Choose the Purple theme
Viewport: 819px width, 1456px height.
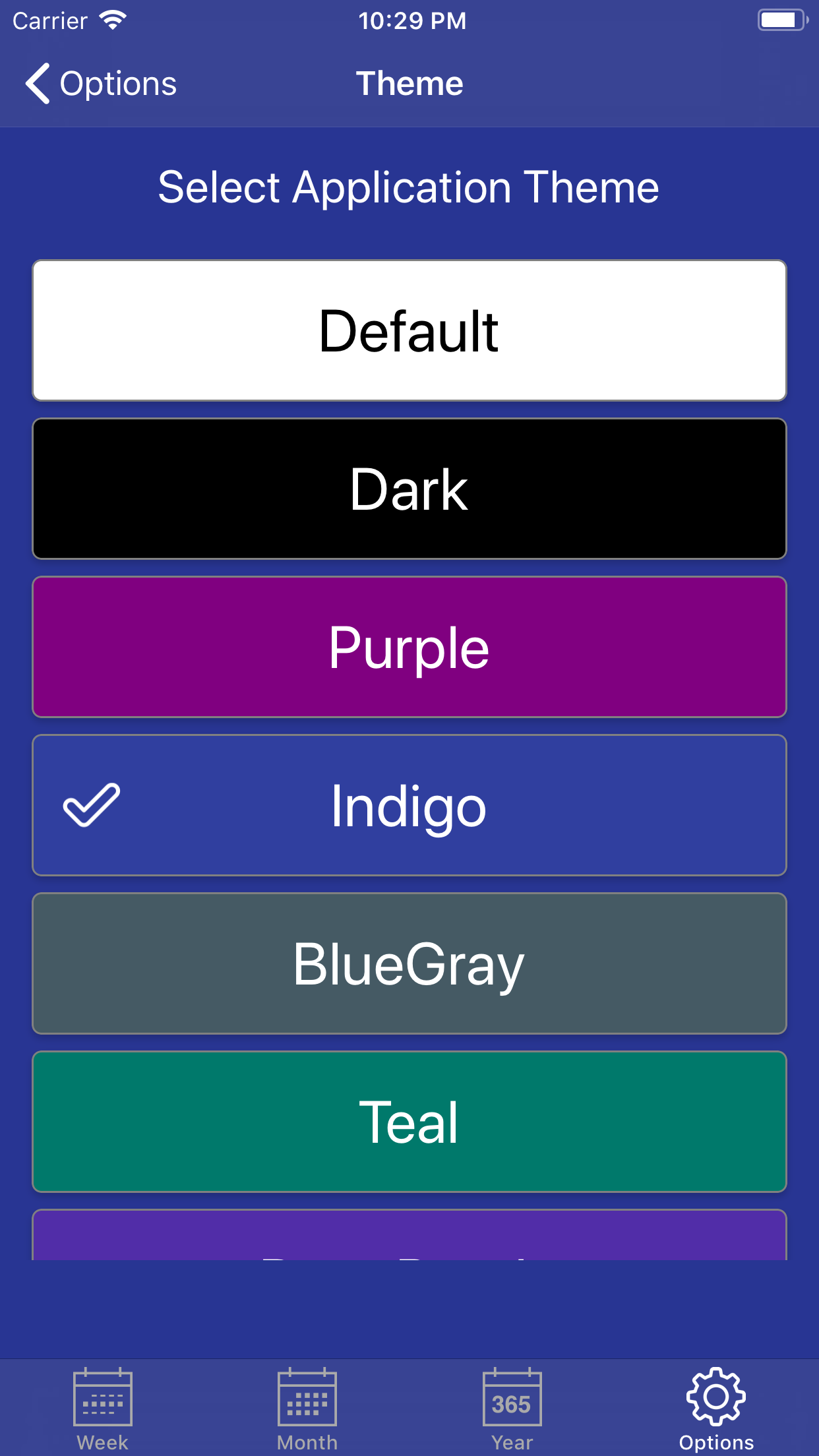tap(409, 647)
